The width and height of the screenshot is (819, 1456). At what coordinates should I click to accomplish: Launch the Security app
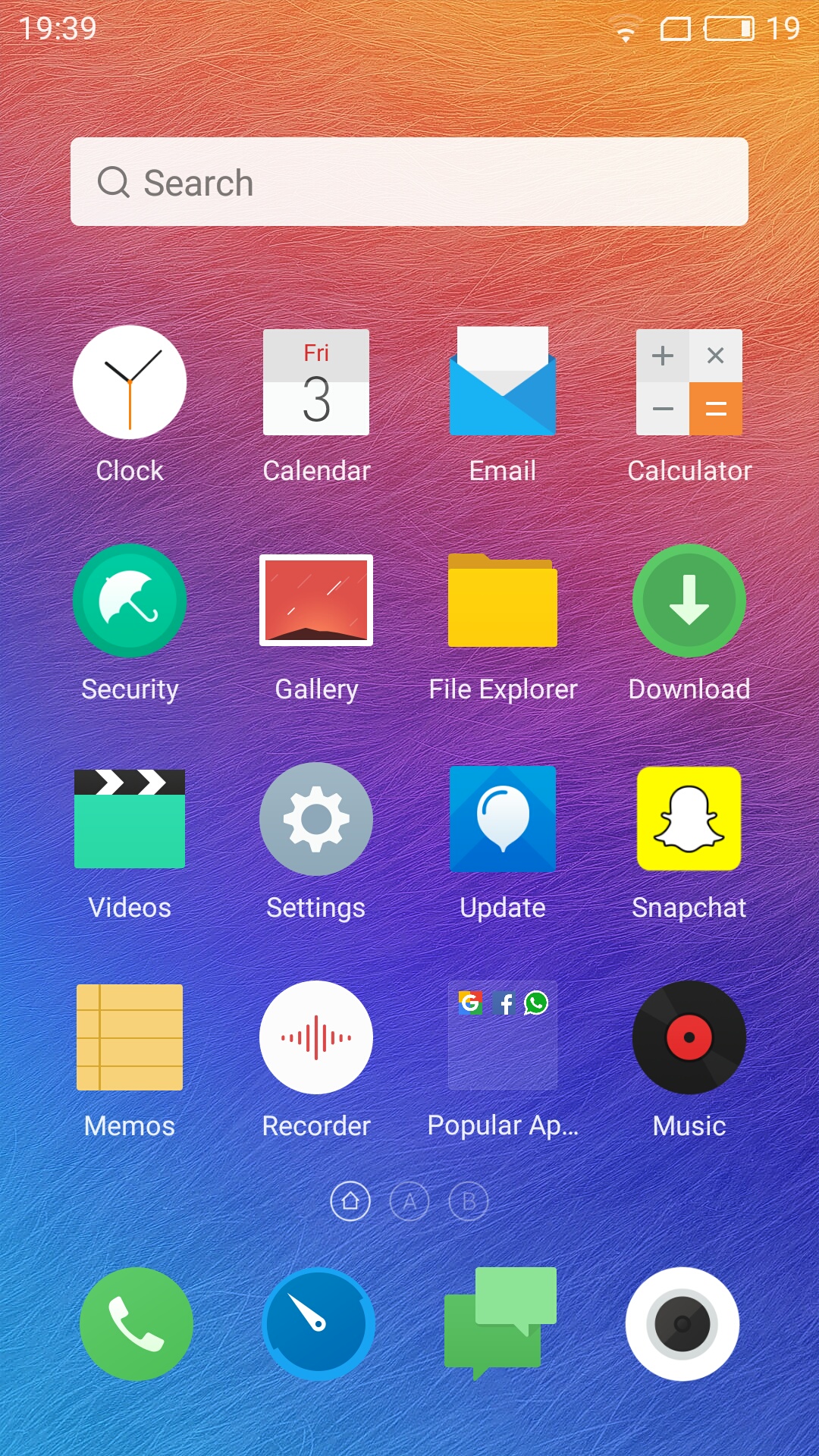click(x=130, y=601)
